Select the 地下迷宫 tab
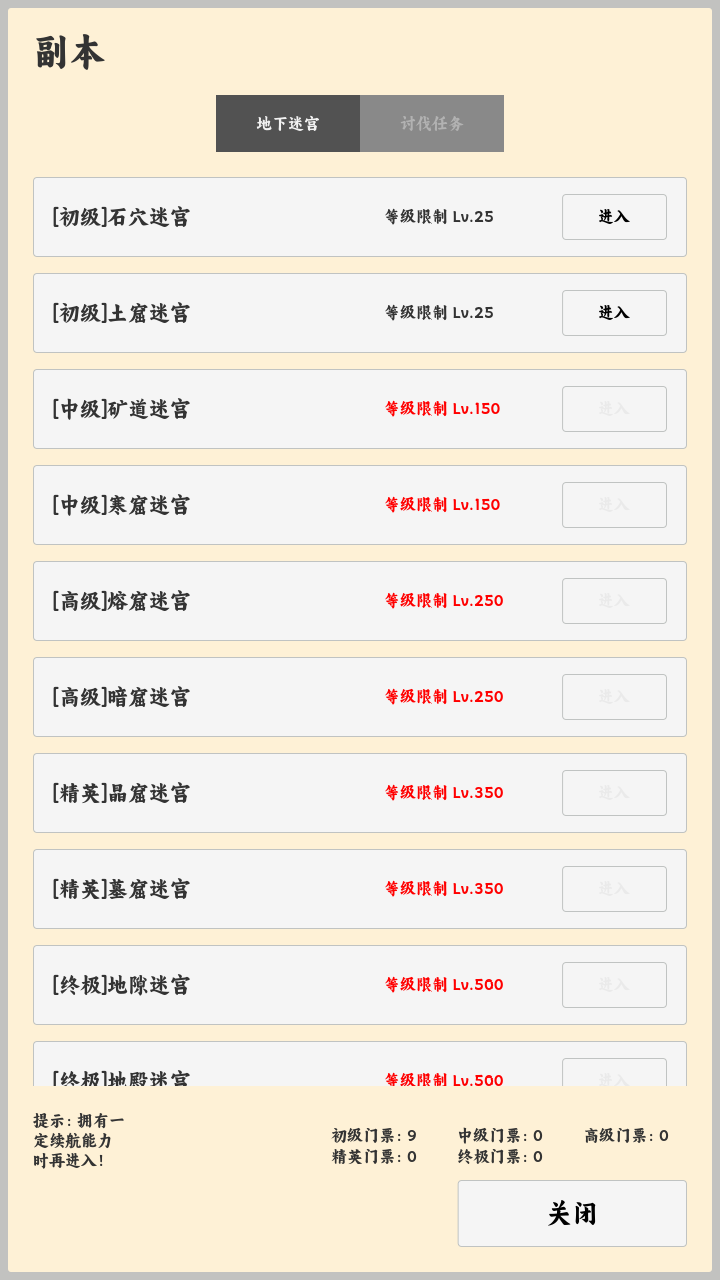Image resolution: width=720 pixels, height=1280 pixels. (x=288, y=123)
